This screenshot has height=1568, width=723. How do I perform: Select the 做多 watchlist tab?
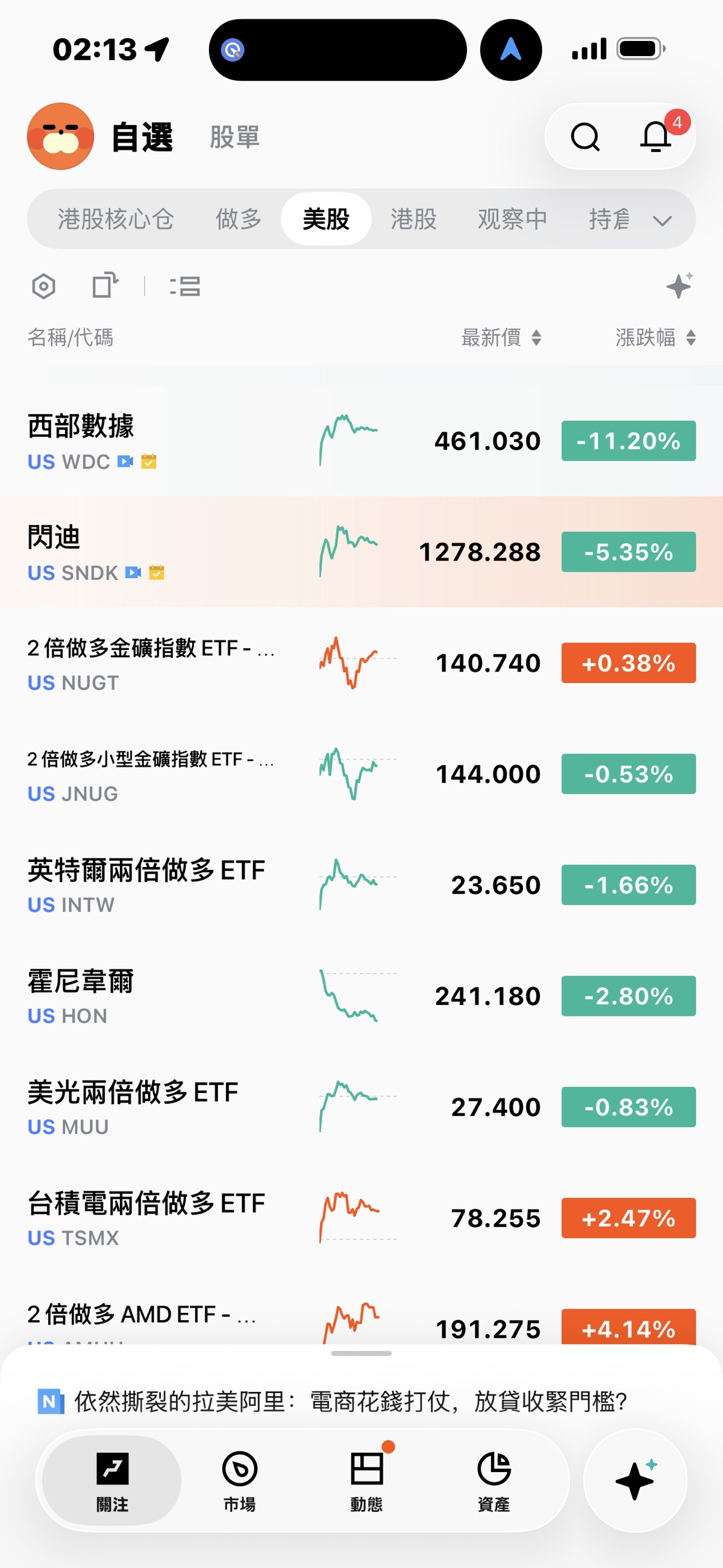pos(239,219)
